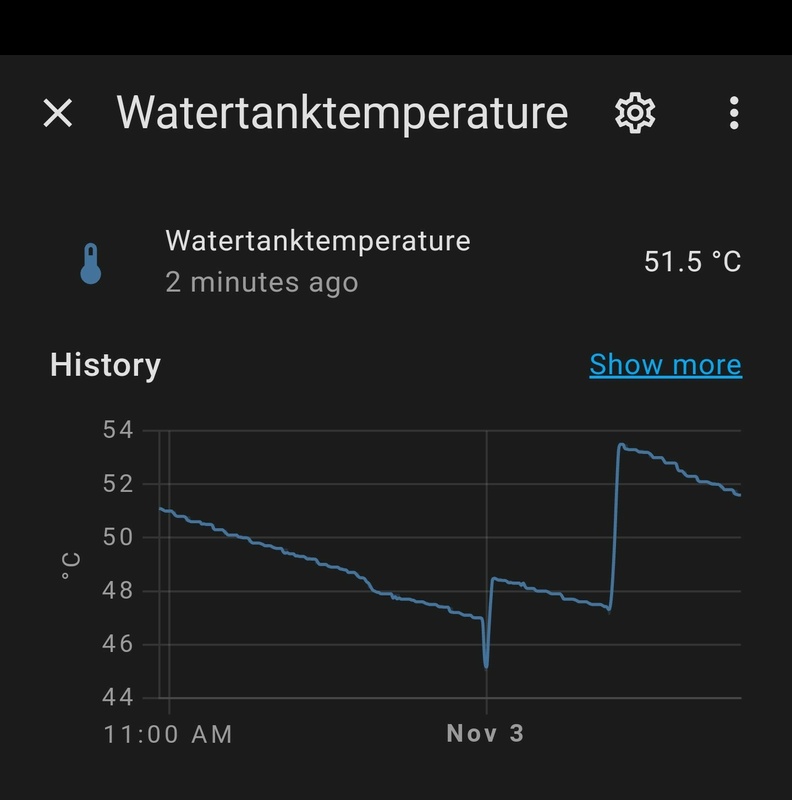The height and width of the screenshot is (800, 792).
Task: Tap the Show more history link
Action: pos(665,364)
